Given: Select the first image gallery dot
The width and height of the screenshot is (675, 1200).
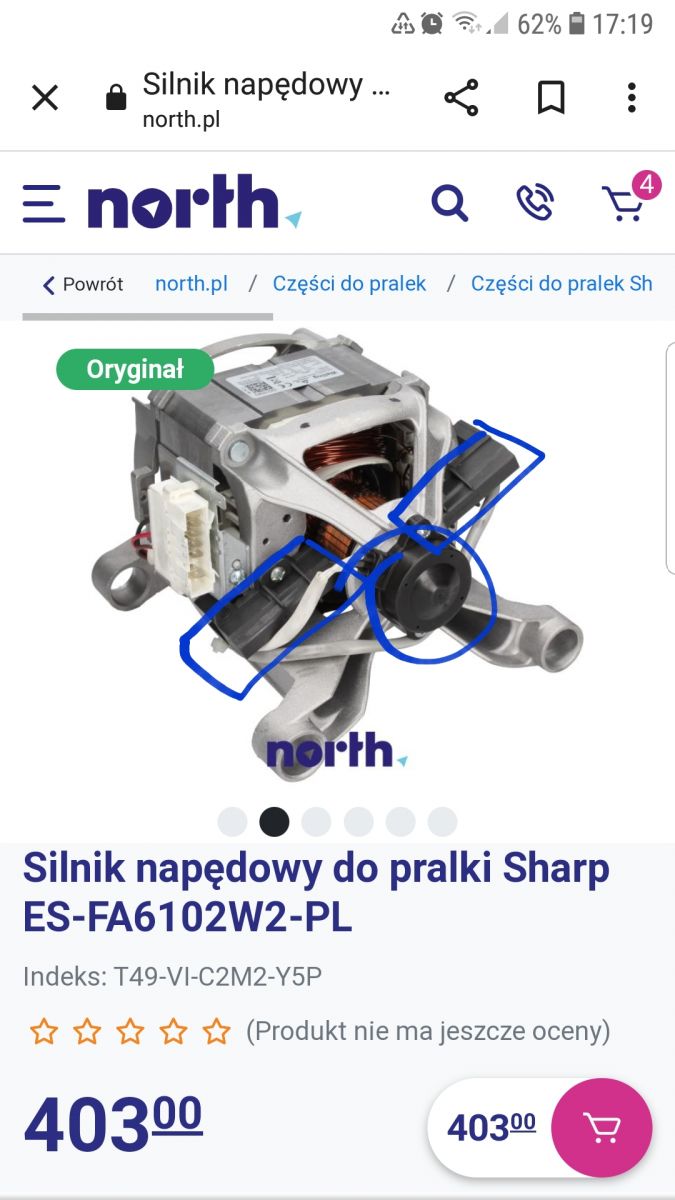Looking at the screenshot, I should coord(232,822).
